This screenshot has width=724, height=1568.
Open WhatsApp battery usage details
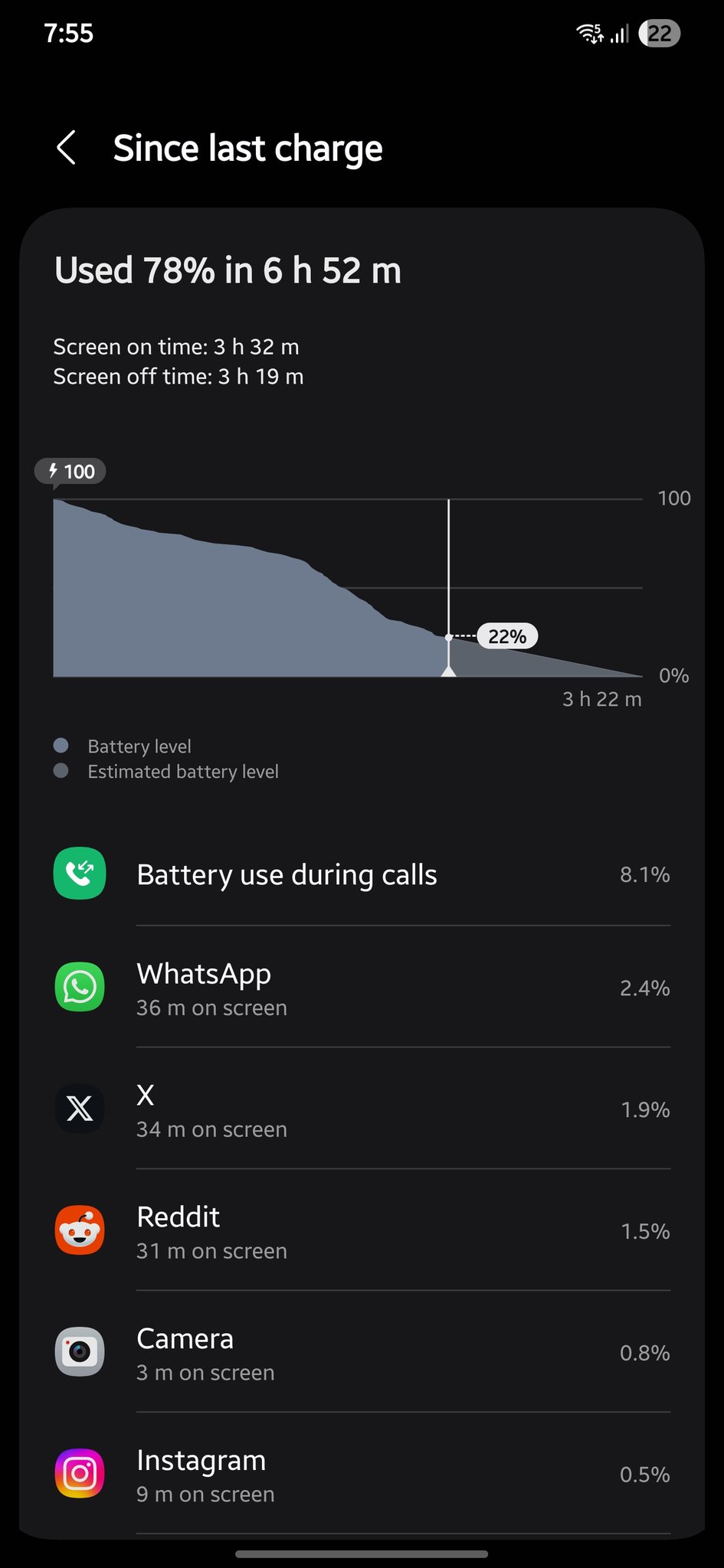362,988
